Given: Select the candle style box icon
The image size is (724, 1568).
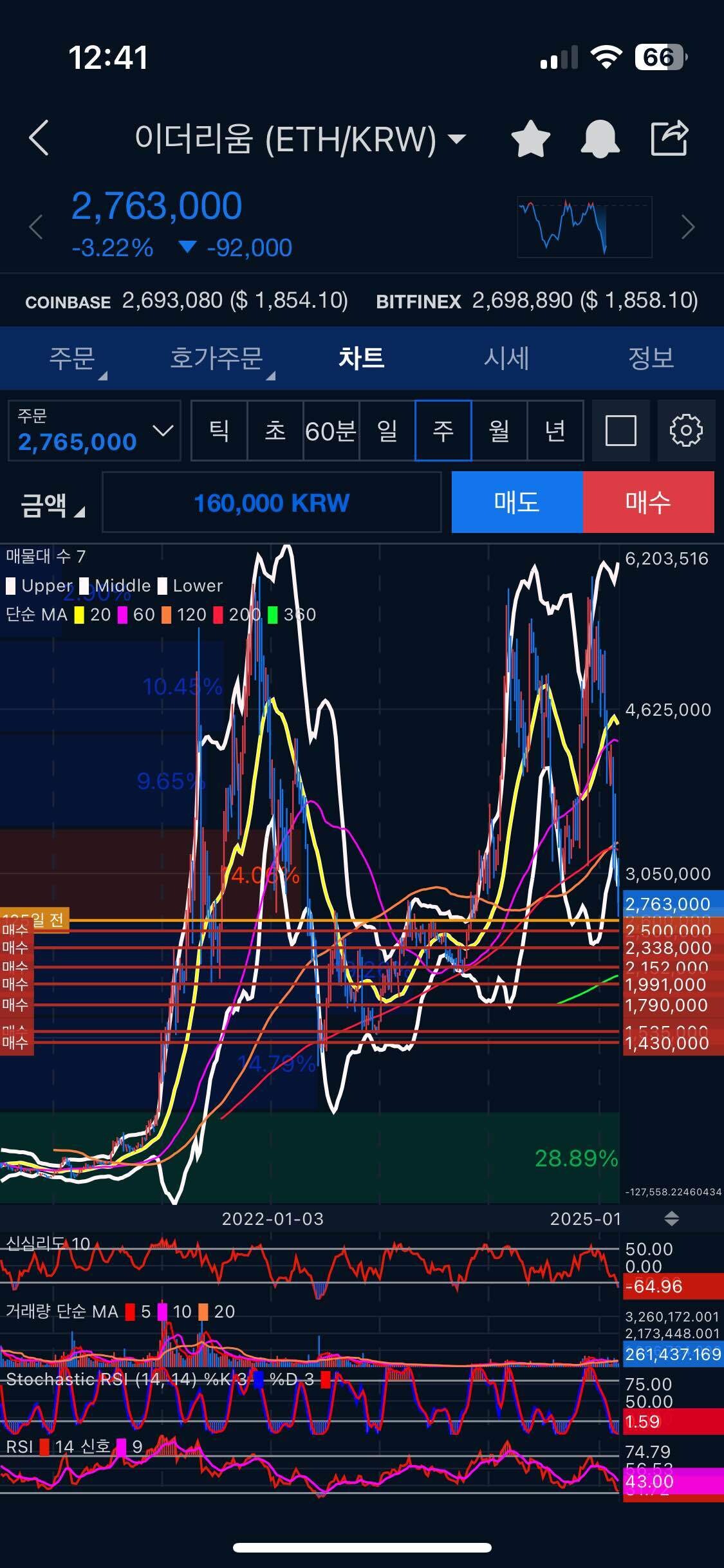Looking at the screenshot, I should point(620,431).
